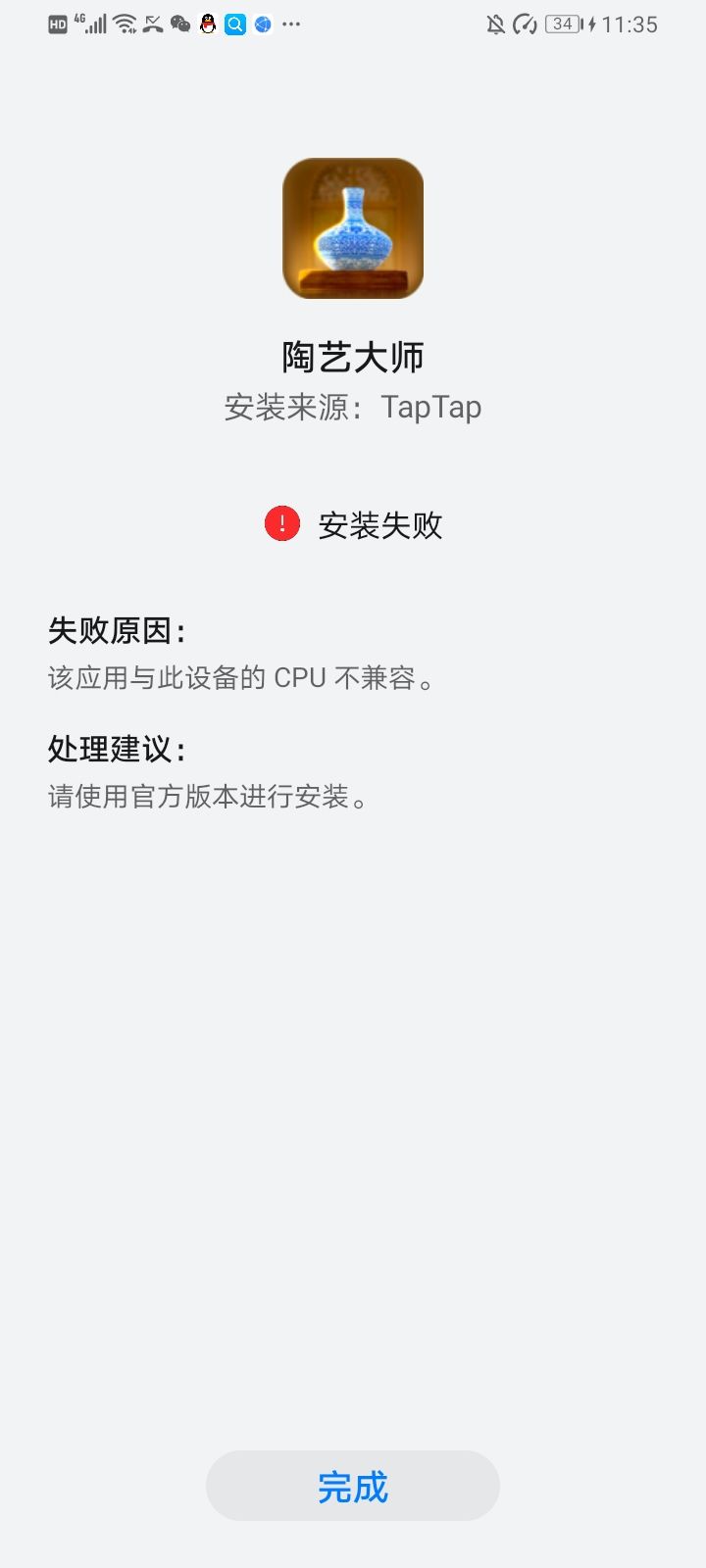
Task: Tap the TapTap install source label
Action: pos(352,407)
